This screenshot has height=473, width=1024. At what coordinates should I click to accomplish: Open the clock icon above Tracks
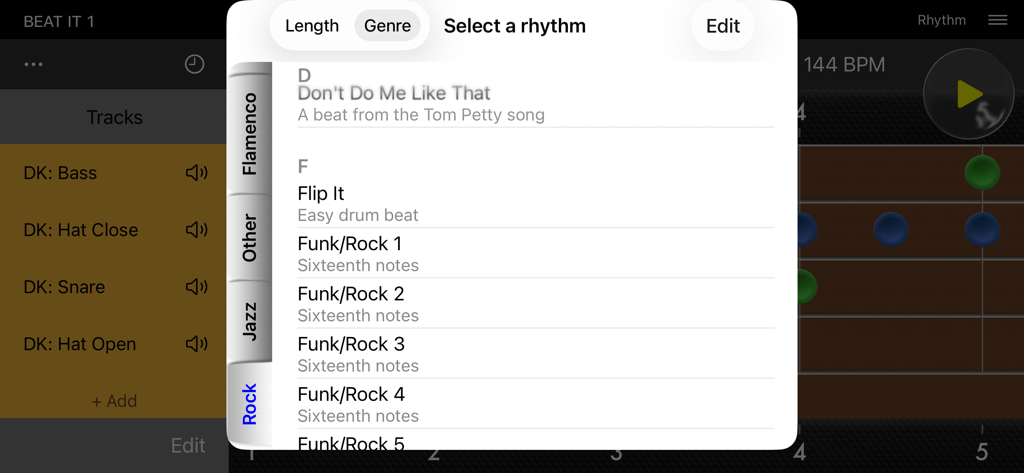(x=194, y=64)
